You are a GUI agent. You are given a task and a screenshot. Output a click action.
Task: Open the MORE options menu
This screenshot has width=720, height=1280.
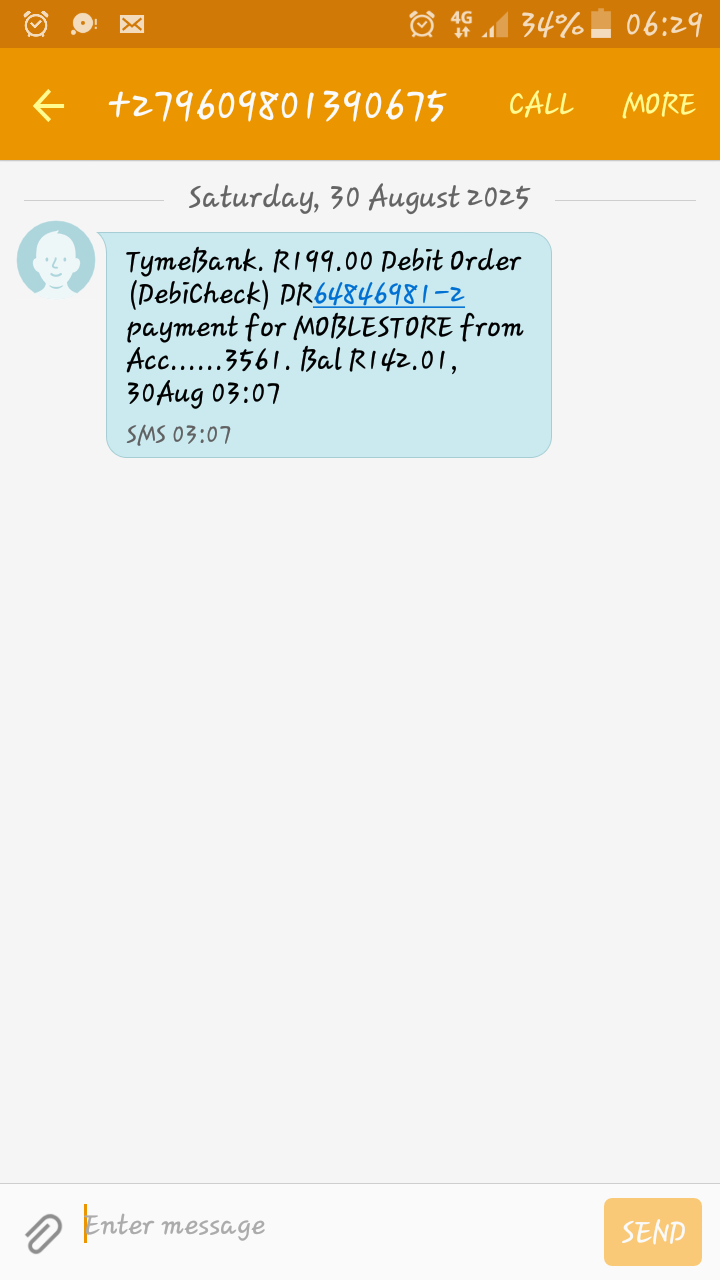tap(658, 105)
